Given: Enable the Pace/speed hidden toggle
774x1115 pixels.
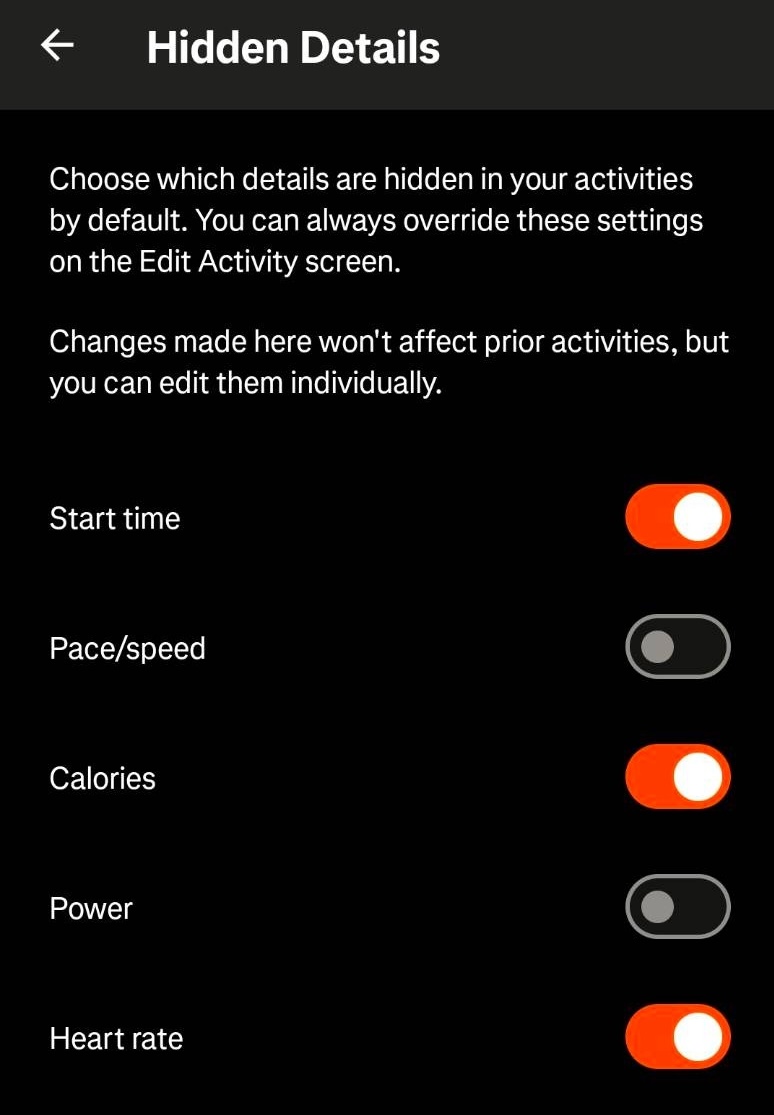Looking at the screenshot, I should click(x=677, y=646).
